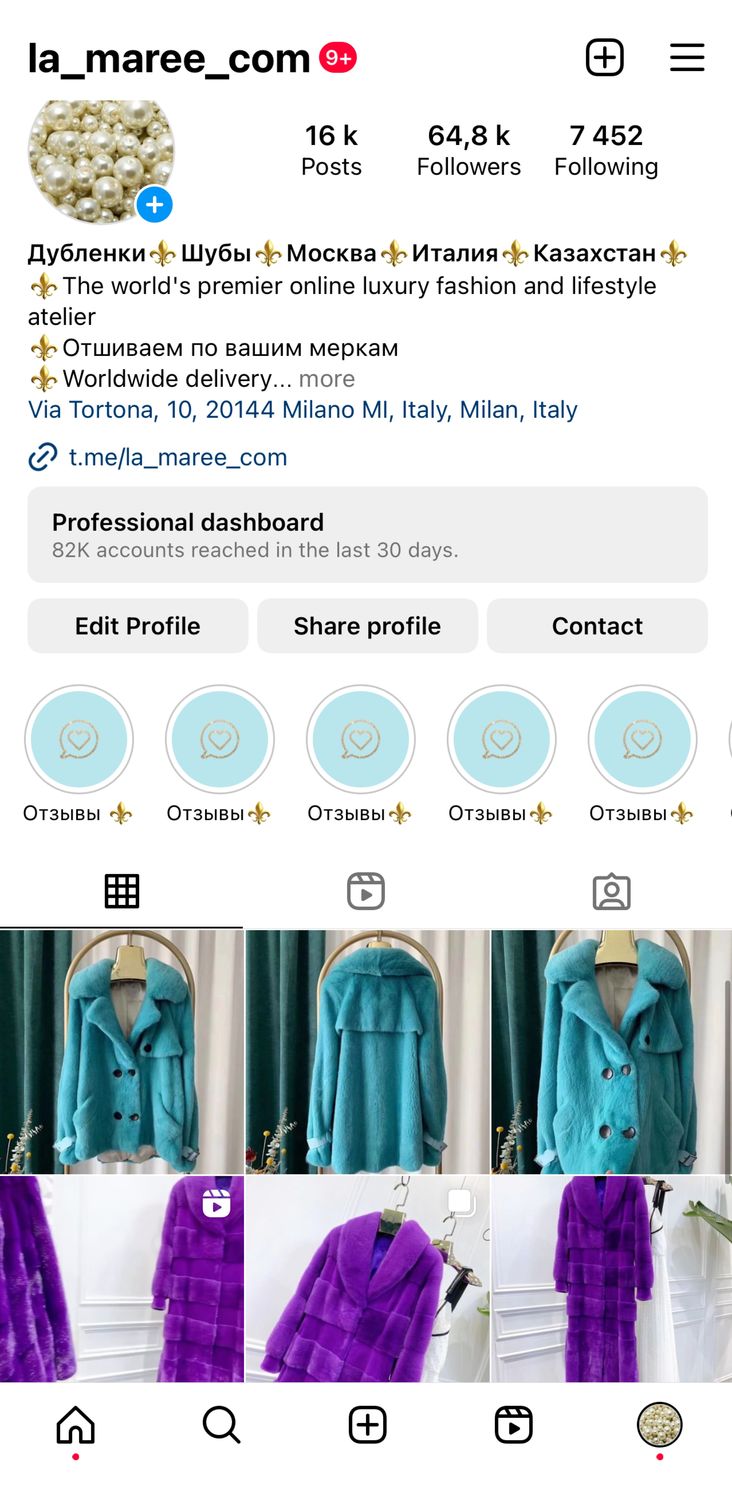Open the account switcher dropdown la_maree_com

(169, 58)
